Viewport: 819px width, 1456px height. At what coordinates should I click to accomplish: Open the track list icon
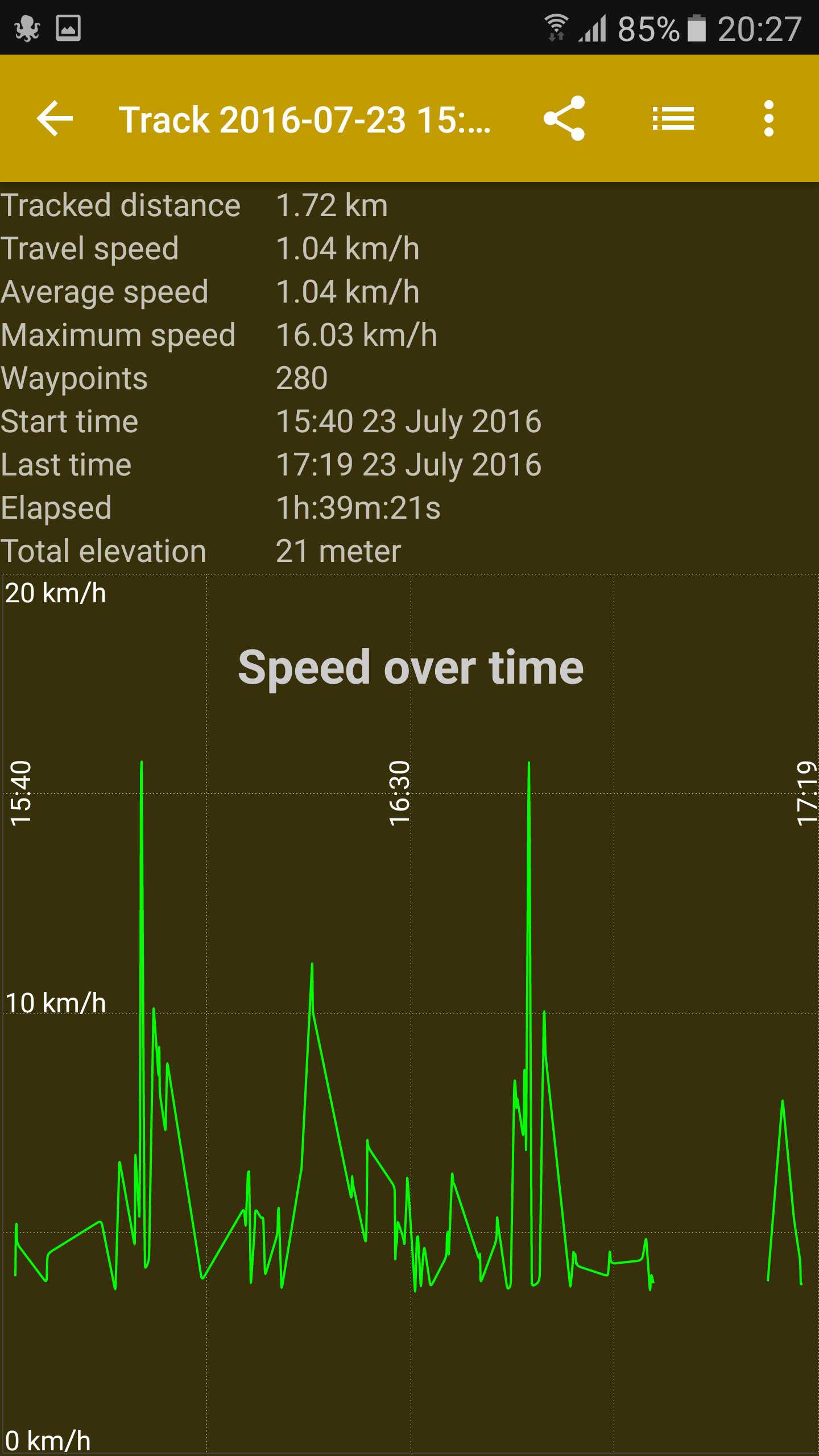pyautogui.click(x=673, y=118)
